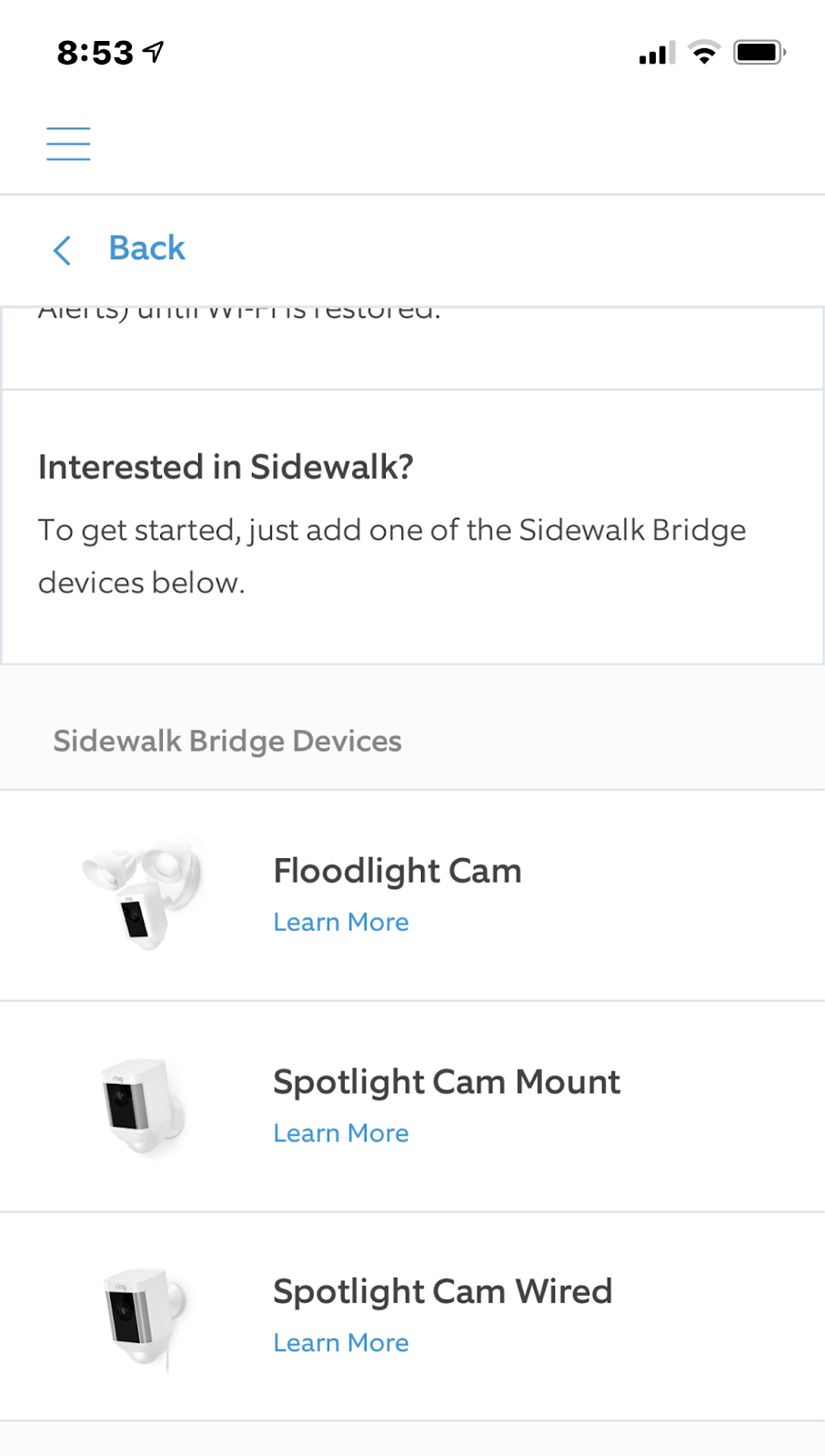The image size is (825, 1456).
Task: Open Learn More for Spotlight Cam Wired
Action: point(340,1342)
